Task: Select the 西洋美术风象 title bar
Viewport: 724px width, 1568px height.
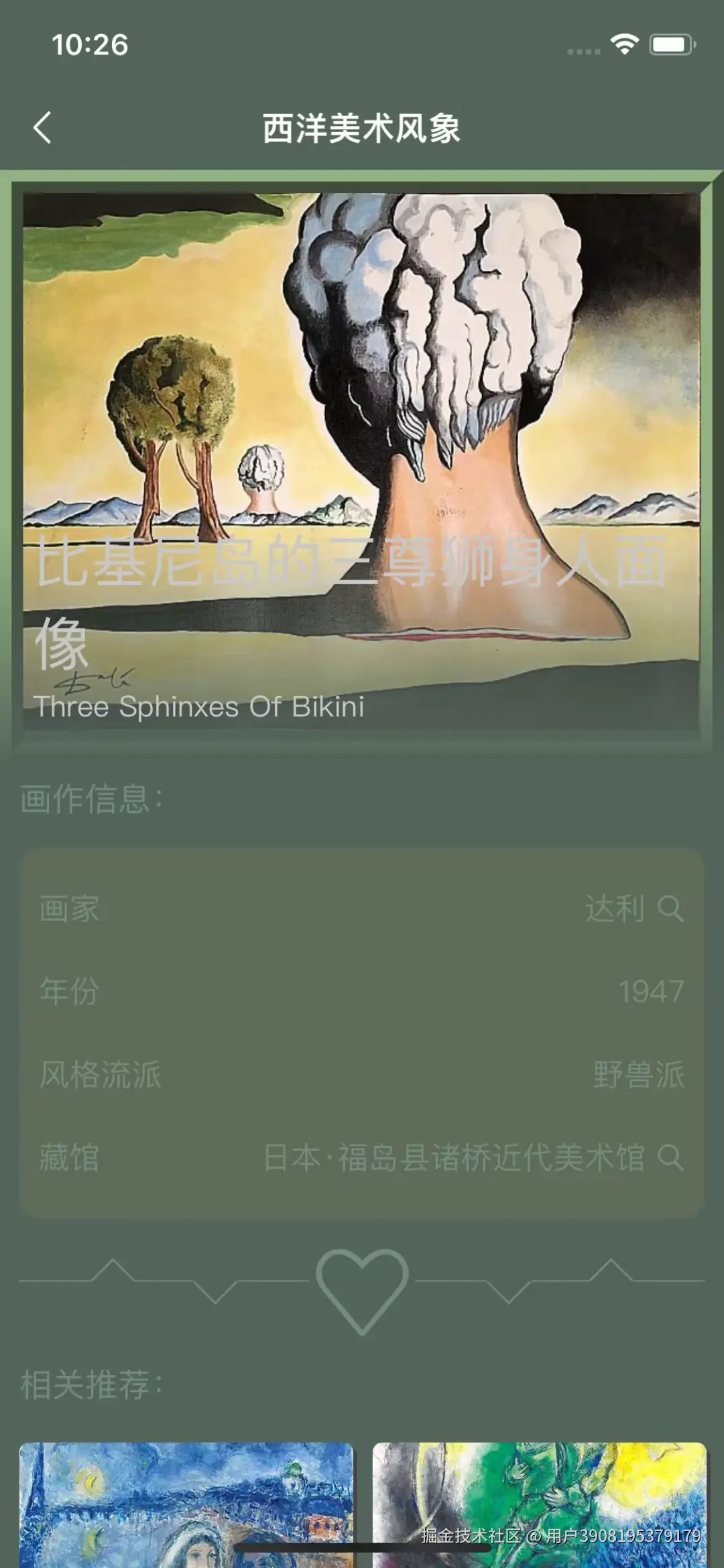Action: click(362, 127)
